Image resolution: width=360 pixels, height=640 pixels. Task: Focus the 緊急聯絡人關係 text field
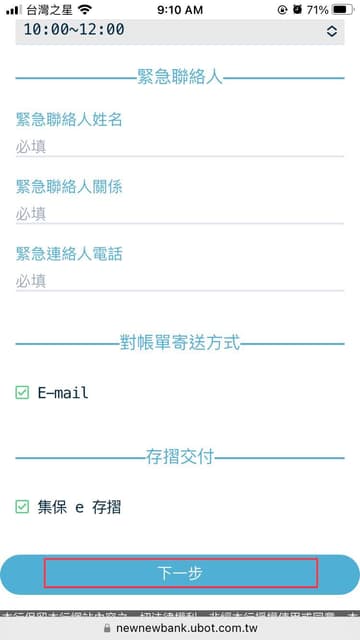180,214
